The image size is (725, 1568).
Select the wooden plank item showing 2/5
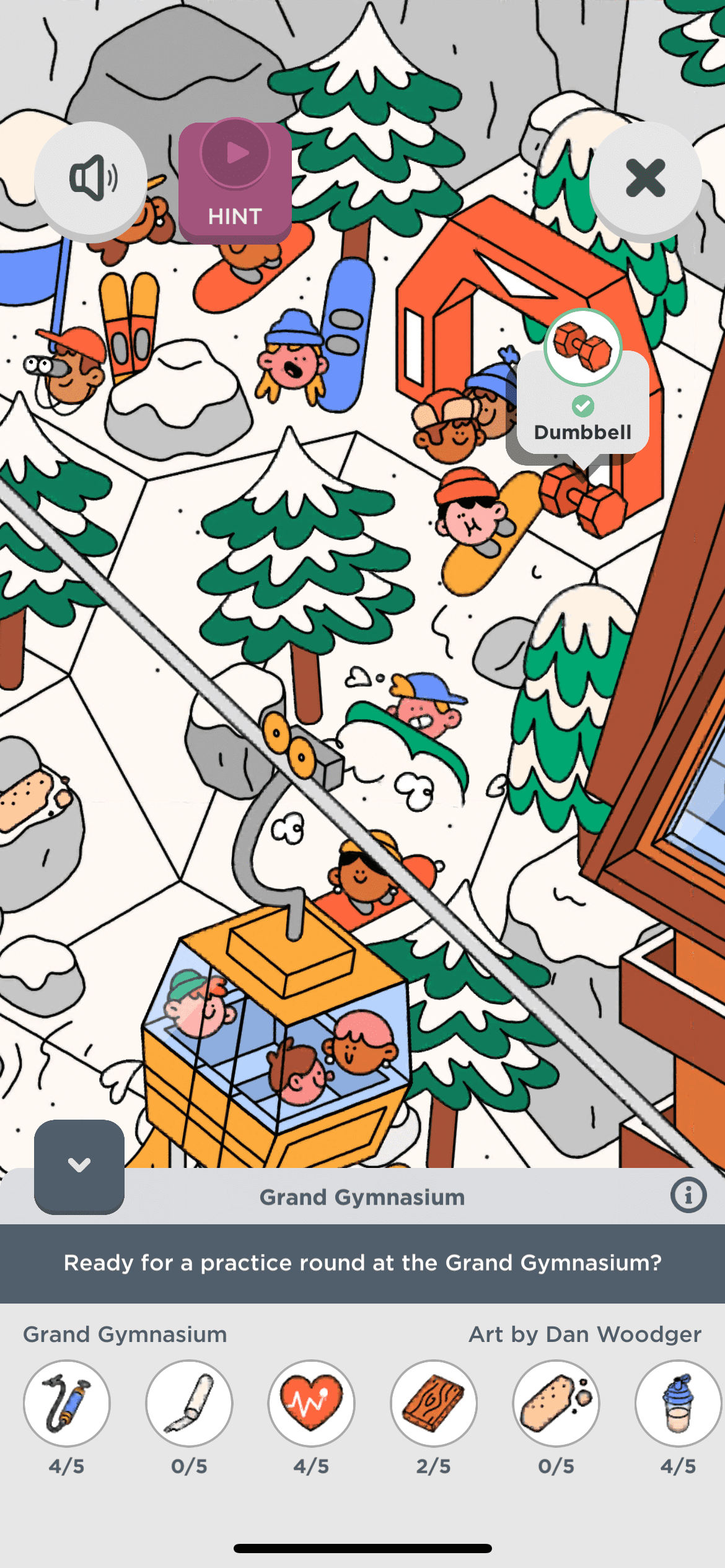pos(433,1403)
